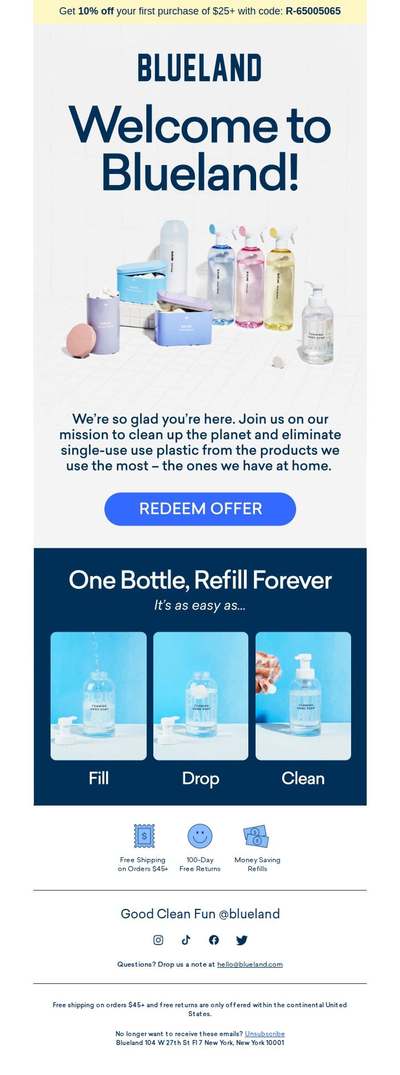Open Blueland's TikTok profile
The height and width of the screenshot is (1075, 400).
(186, 940)
